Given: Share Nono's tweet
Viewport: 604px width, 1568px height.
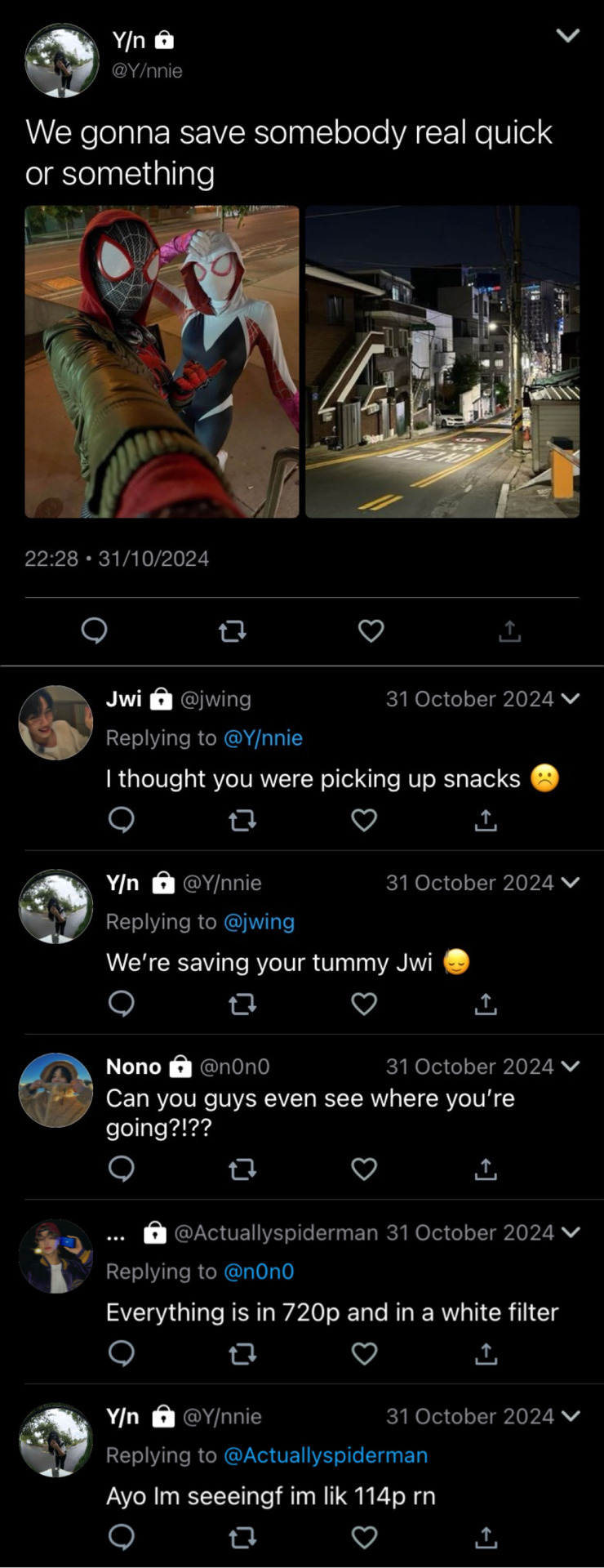Looking at the screenshot, I should [x=486, y=1169].
